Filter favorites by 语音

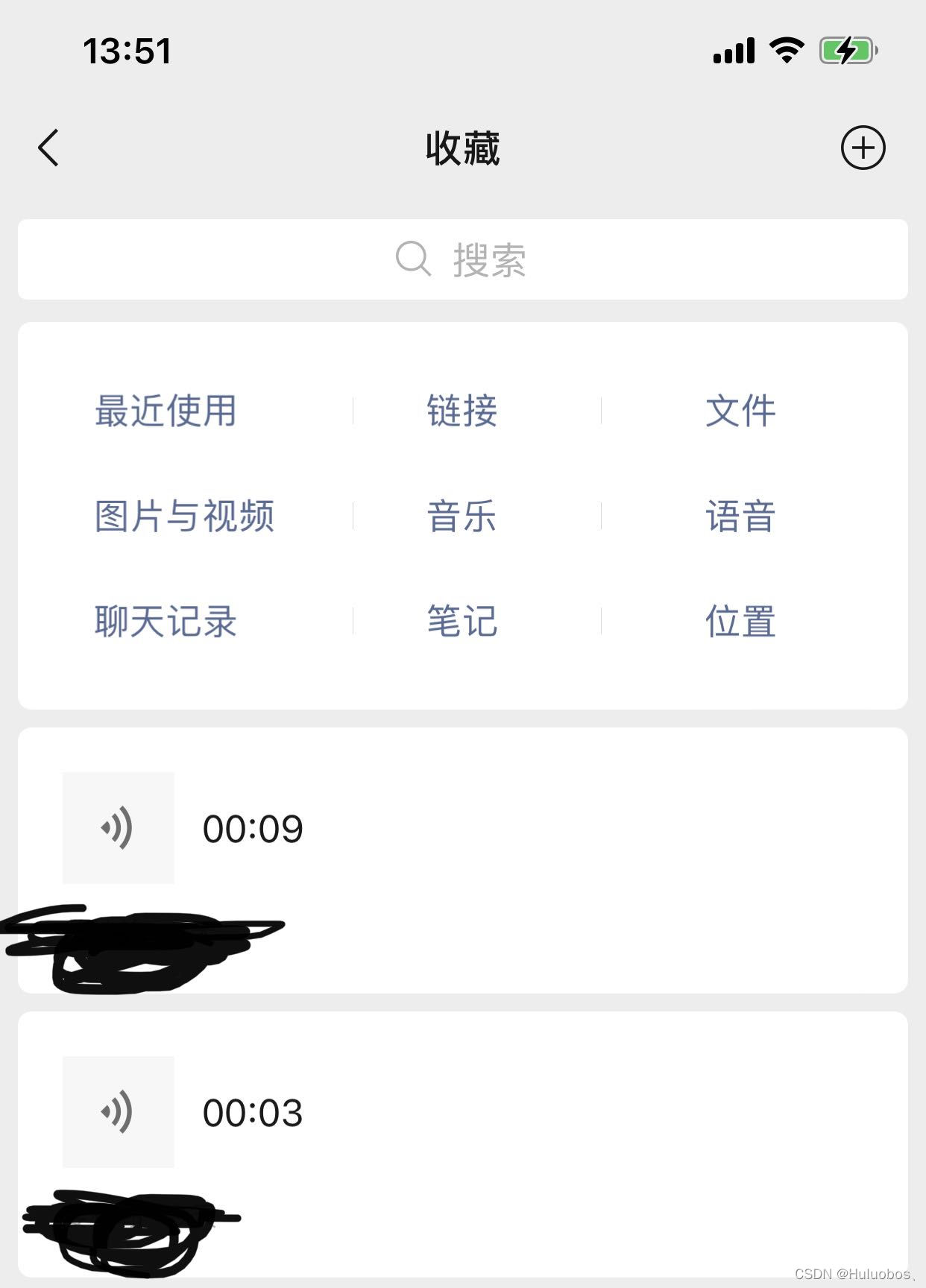740,516
